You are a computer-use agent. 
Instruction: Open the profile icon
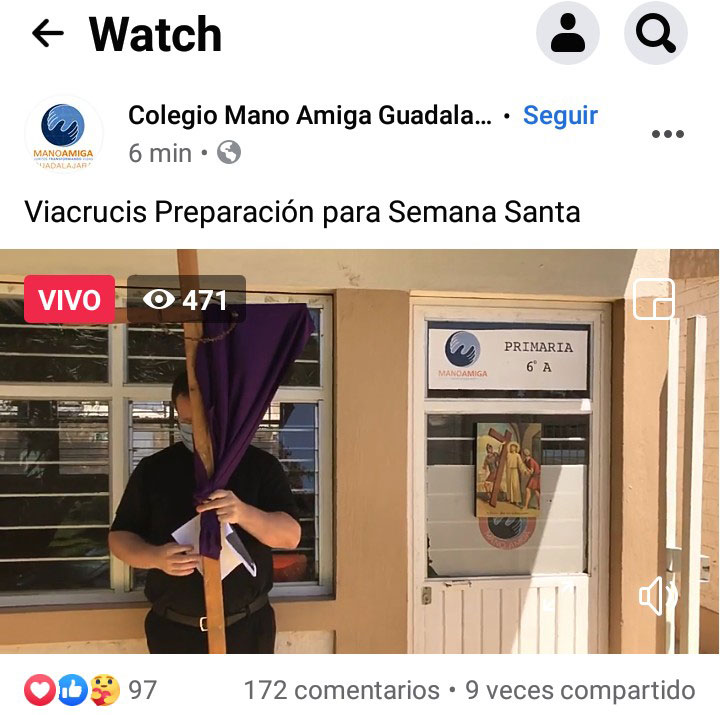coord(568,34)
